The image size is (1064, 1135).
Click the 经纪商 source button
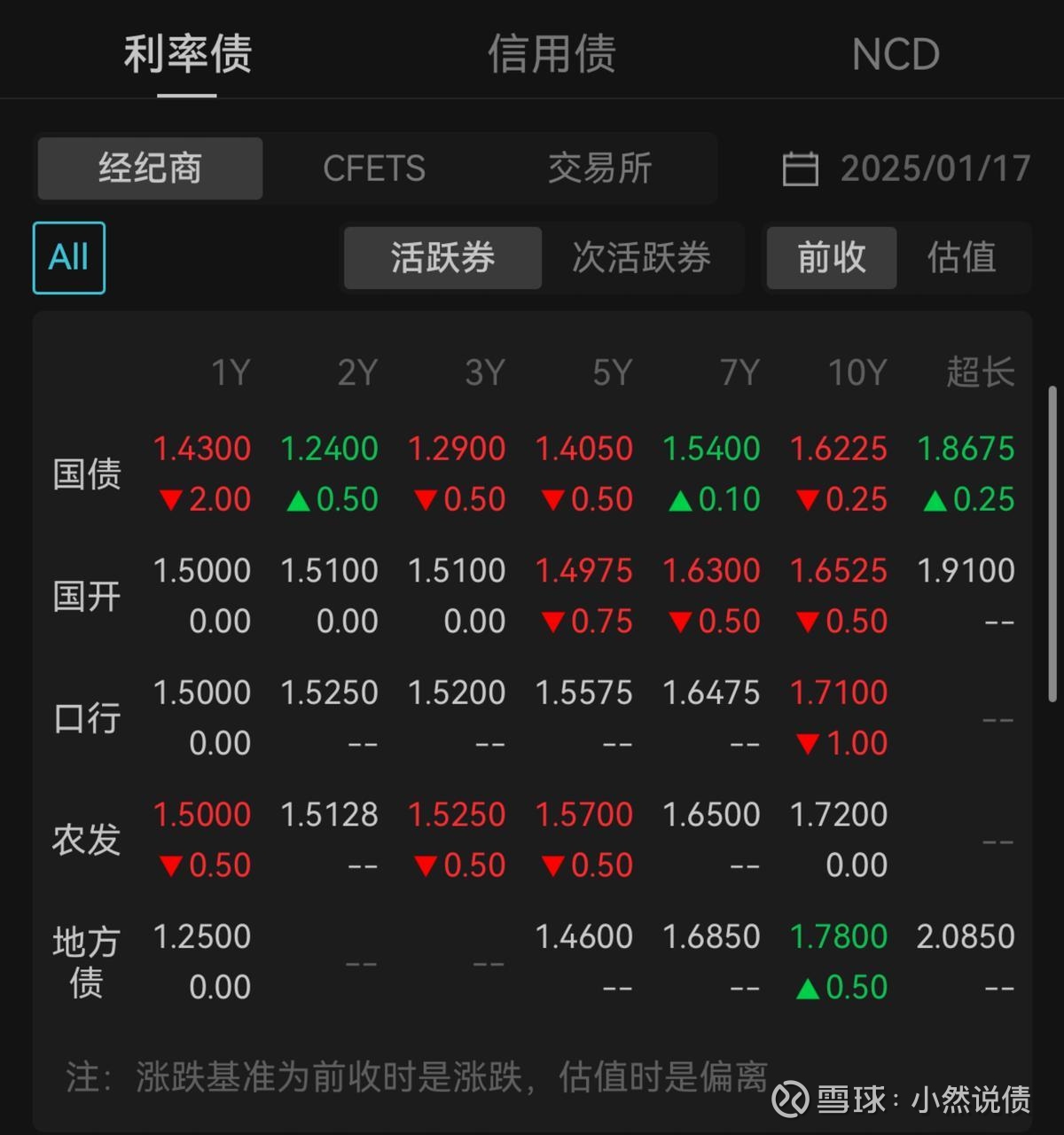[149, 168]
